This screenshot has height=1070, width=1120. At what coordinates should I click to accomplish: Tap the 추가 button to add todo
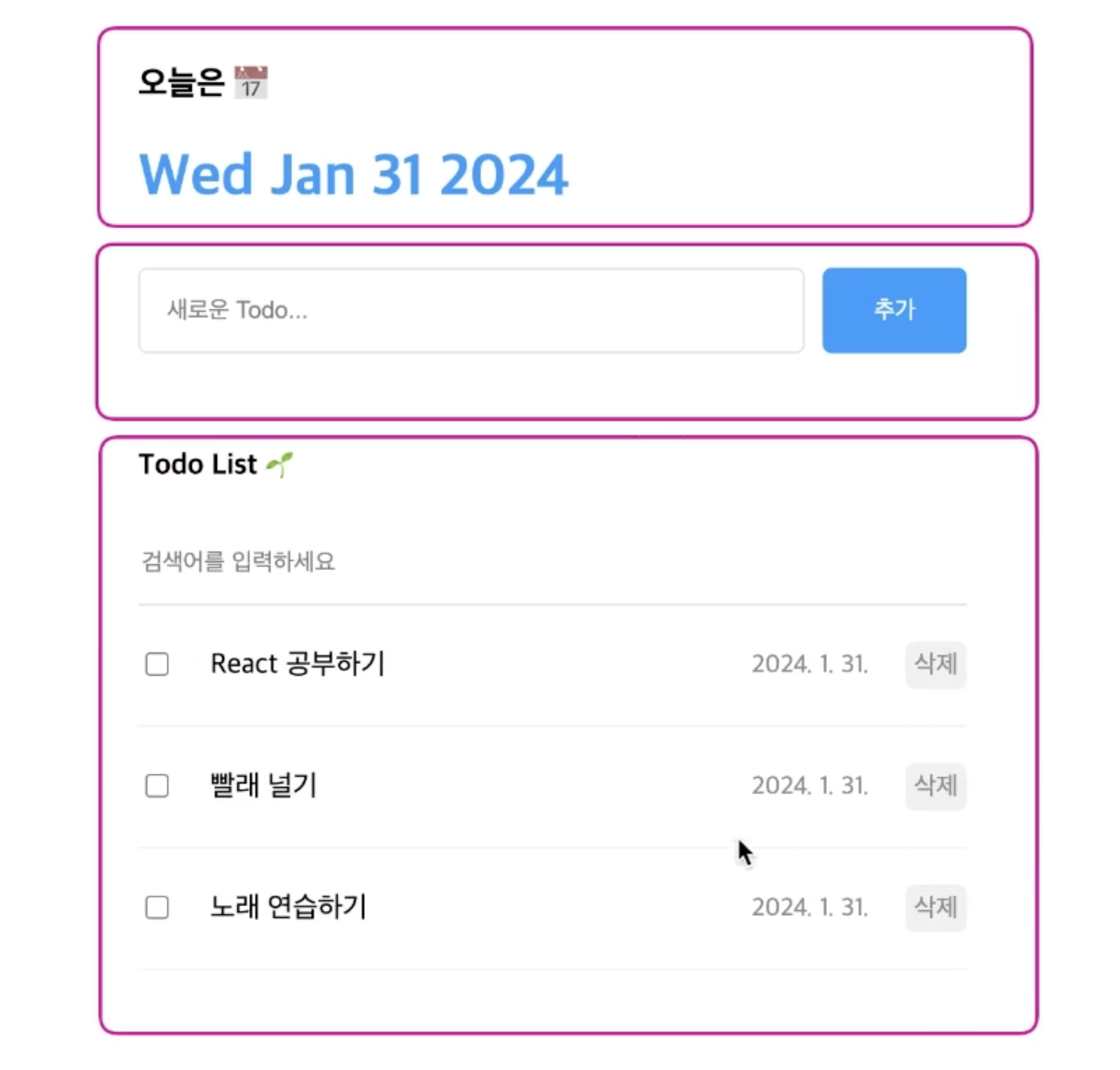[893, 310]
